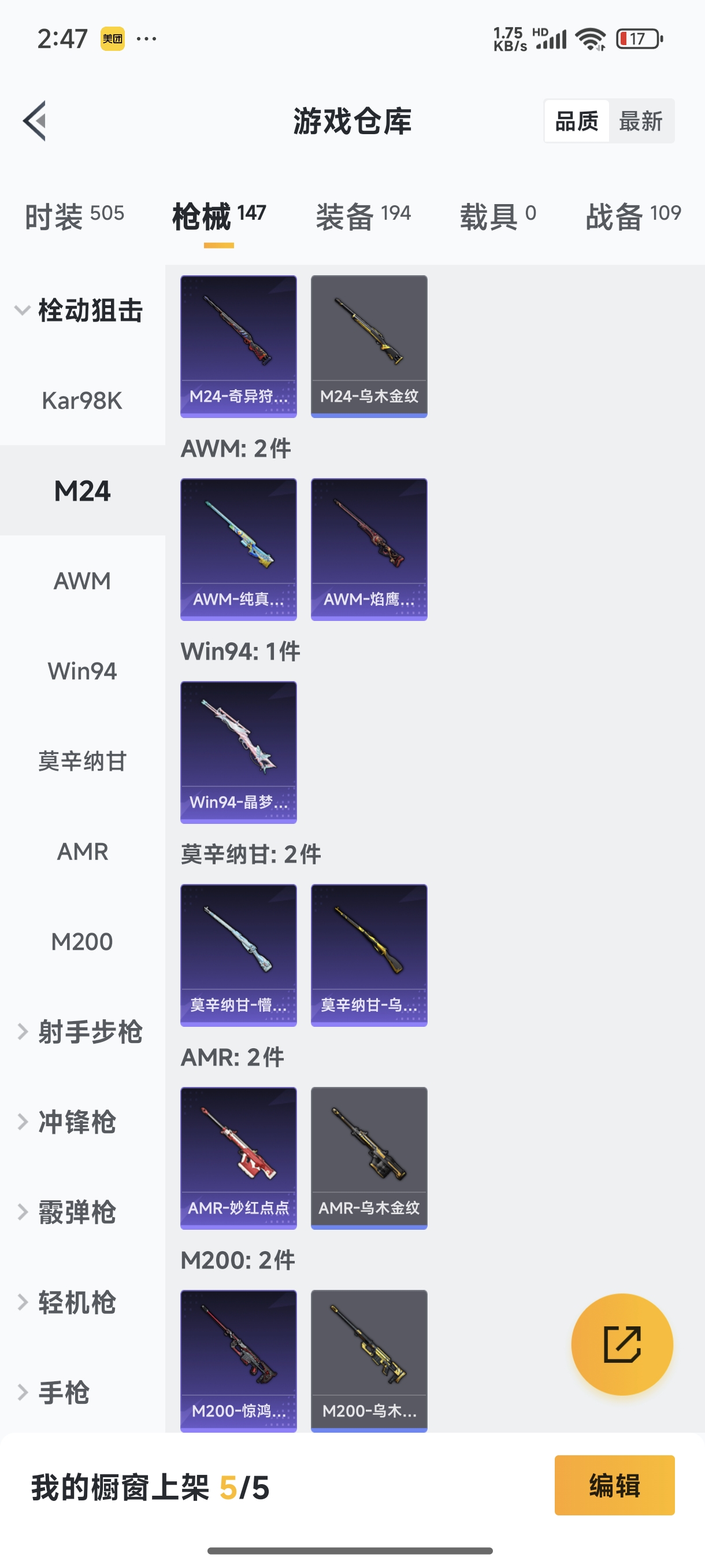Go back using the top-left arrow
This screenshot has height=1568, width=705.
click(35, 120)
